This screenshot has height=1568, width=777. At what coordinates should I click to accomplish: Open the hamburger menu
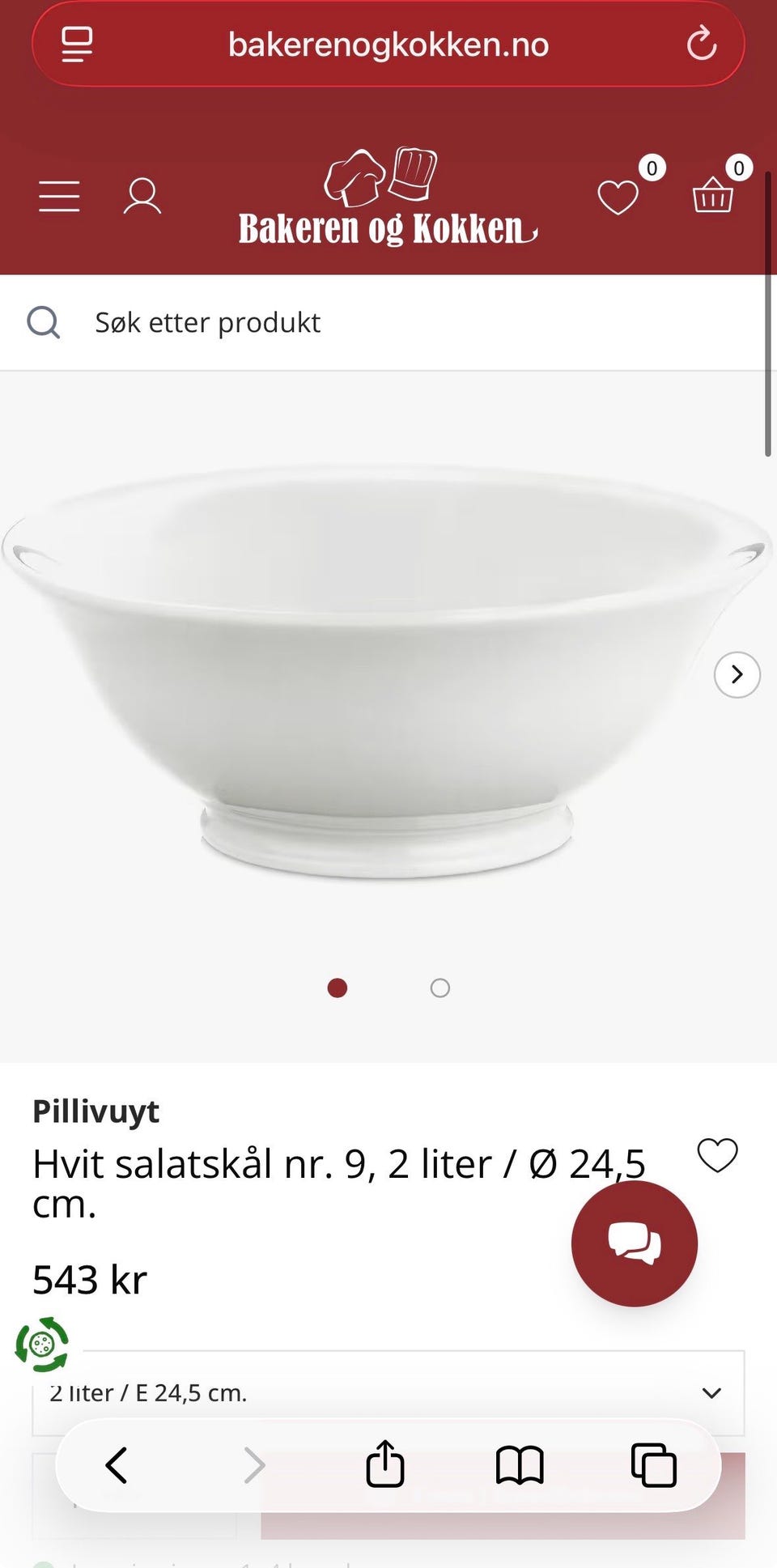(x=59, y=196)
